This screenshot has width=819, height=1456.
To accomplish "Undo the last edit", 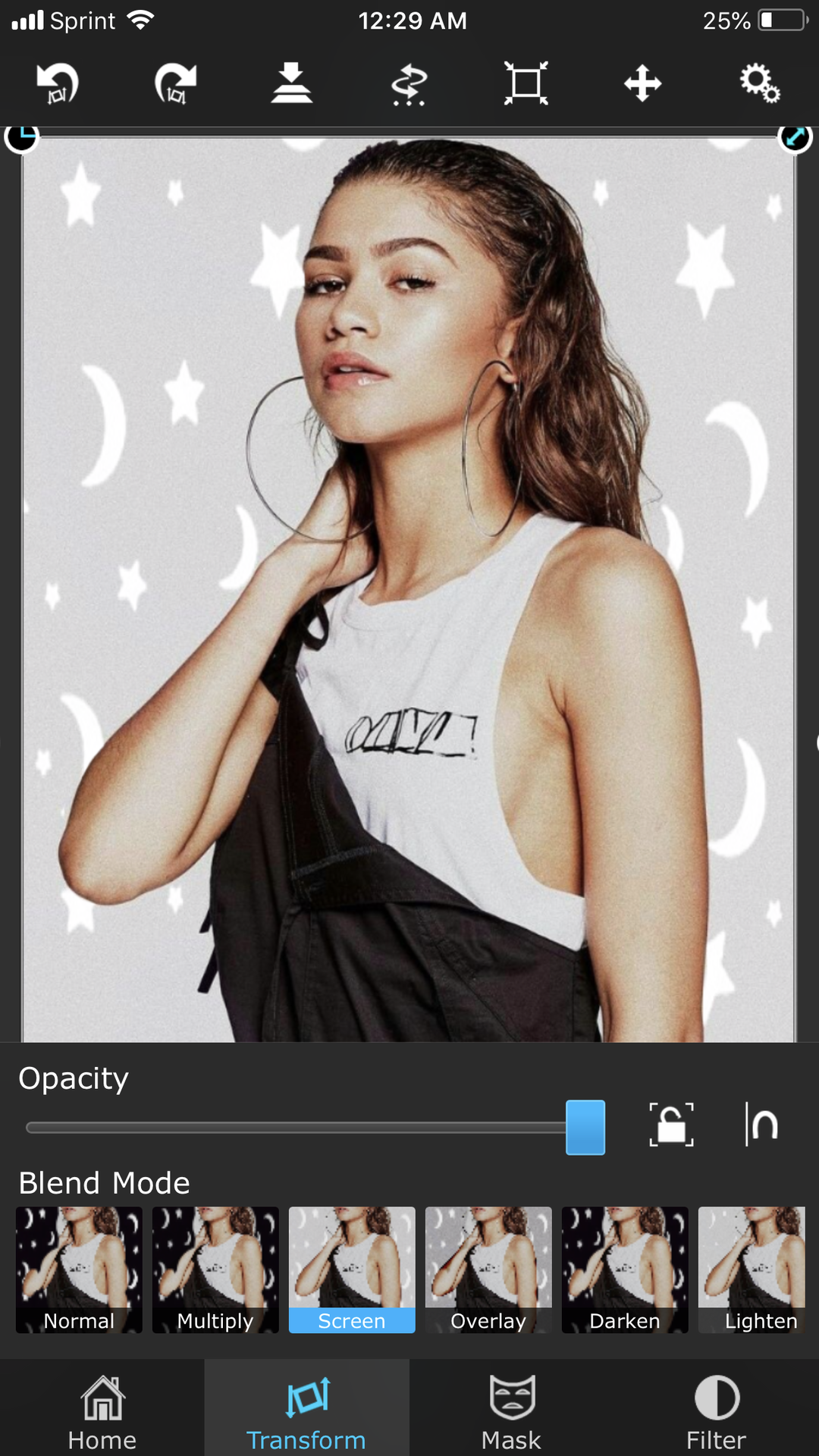I will [58, 83].
